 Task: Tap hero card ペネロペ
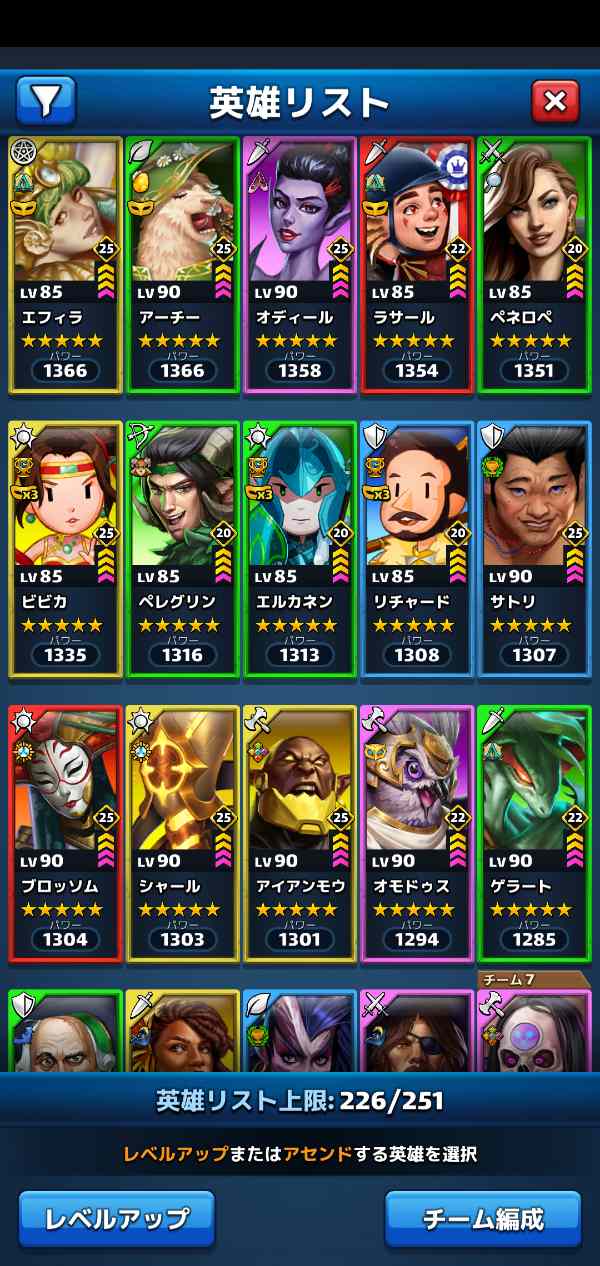pos(534,265)
